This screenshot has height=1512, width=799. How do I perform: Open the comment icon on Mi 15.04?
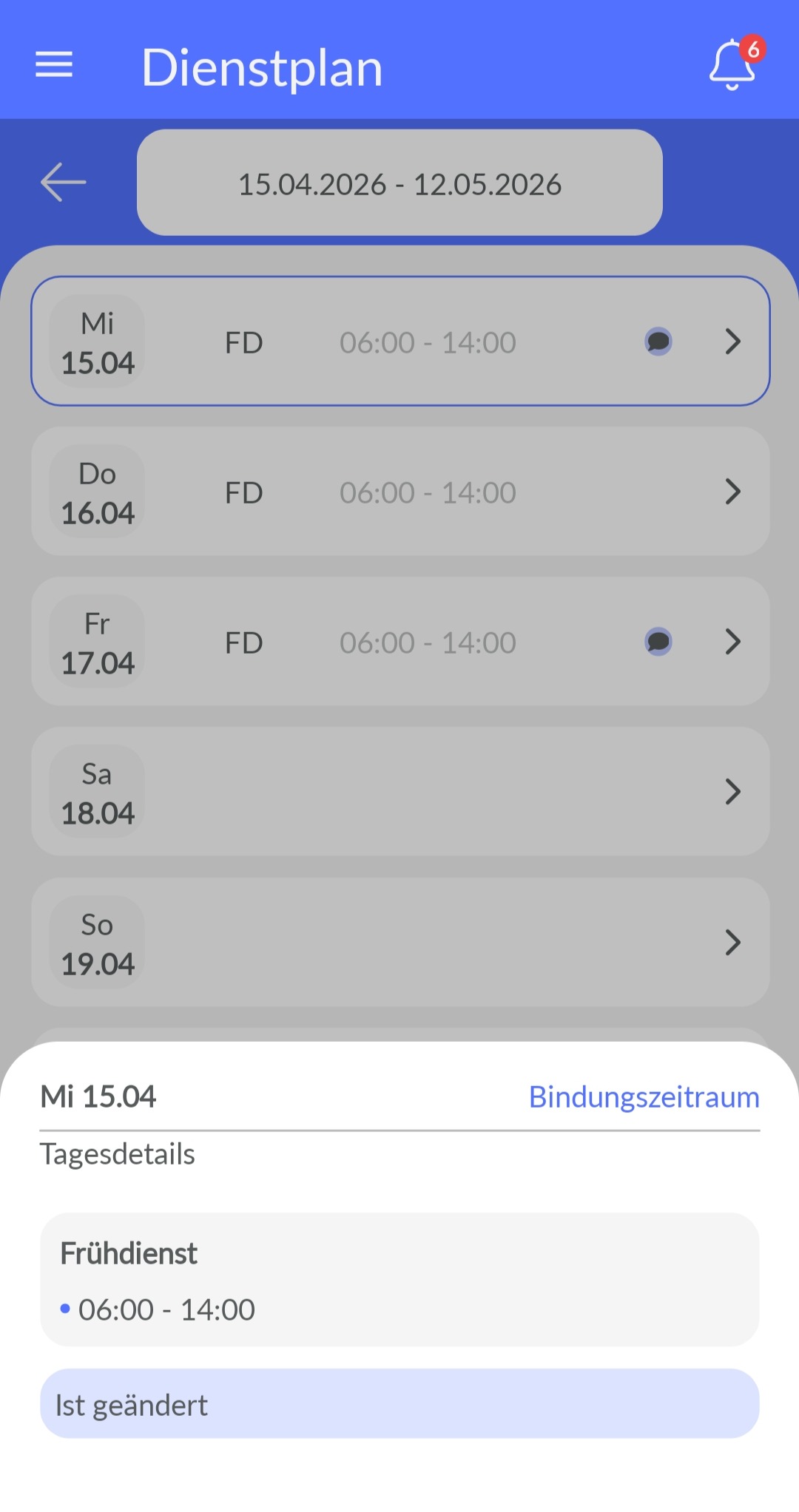tap(658, 342)
